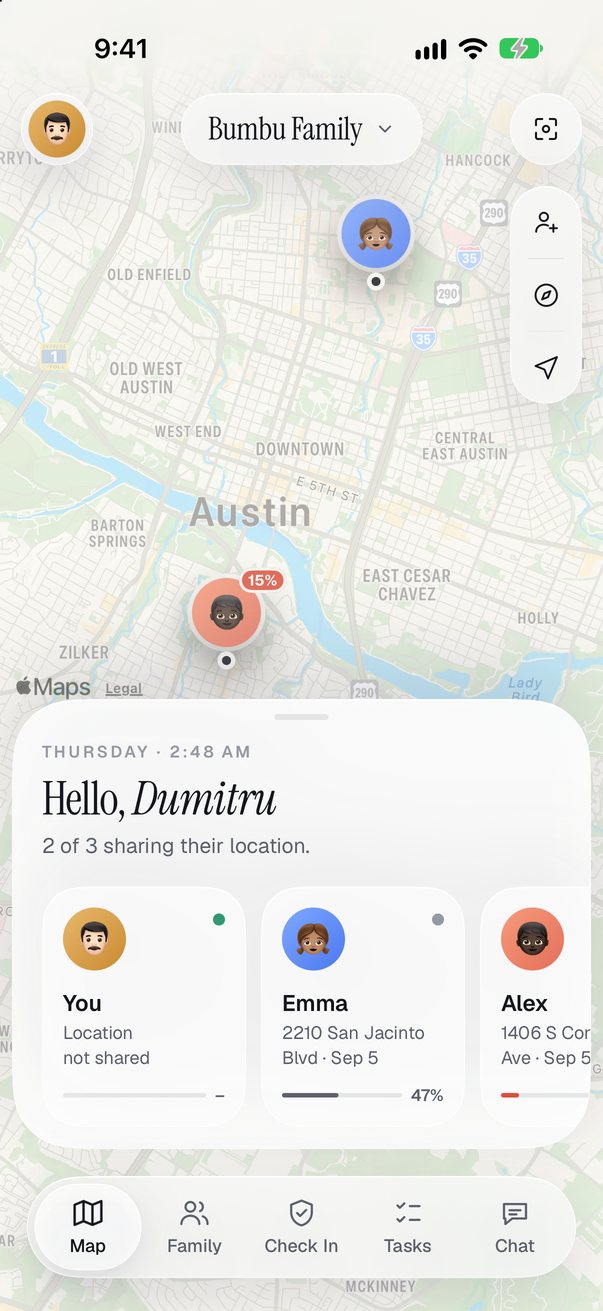The image size is (603, 1311).
Task: Switch to the Tasks tab
Action: [x=408, y=1227]
